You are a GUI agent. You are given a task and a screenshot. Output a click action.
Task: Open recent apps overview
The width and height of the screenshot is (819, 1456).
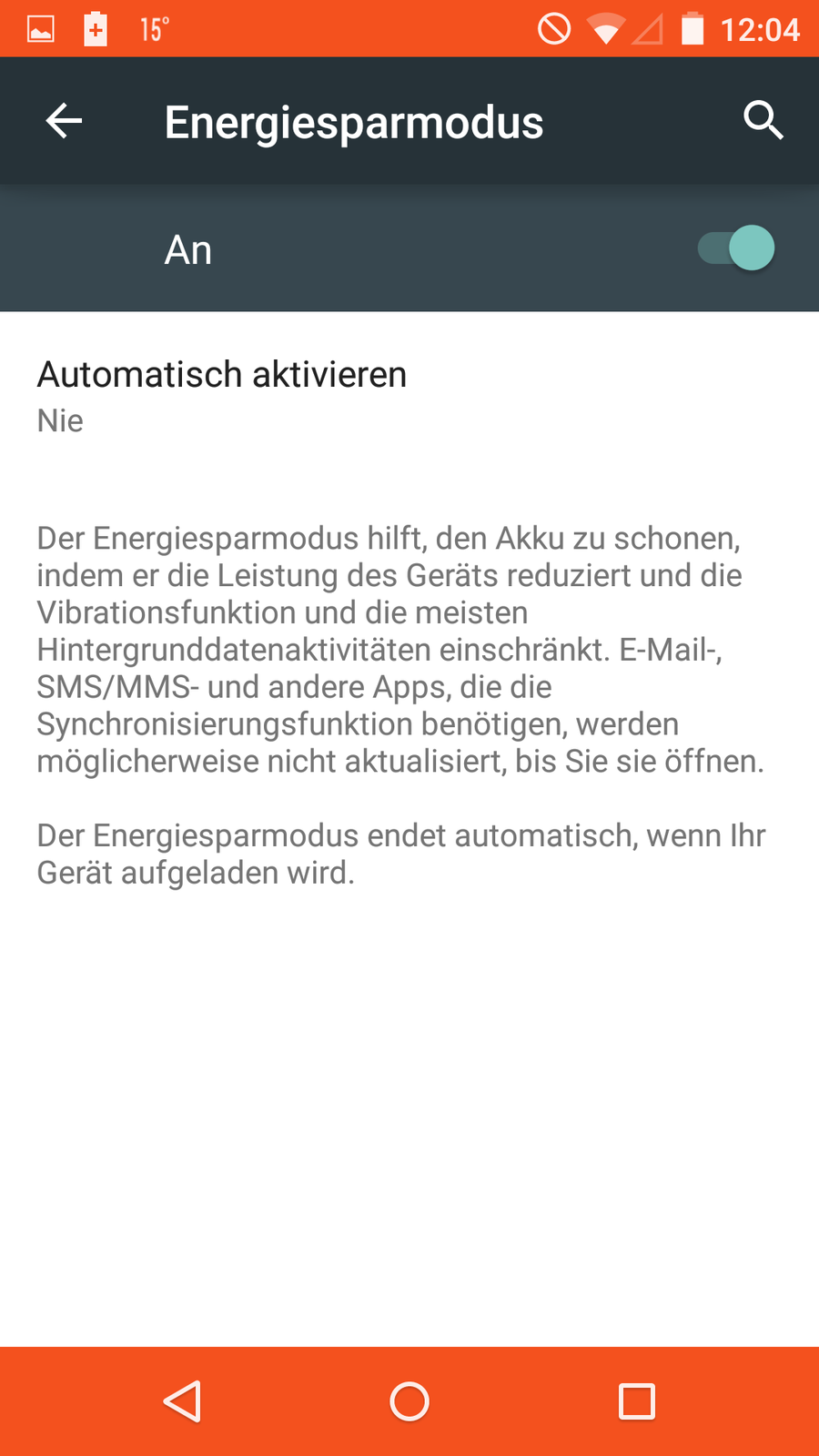coord(636,1401)
